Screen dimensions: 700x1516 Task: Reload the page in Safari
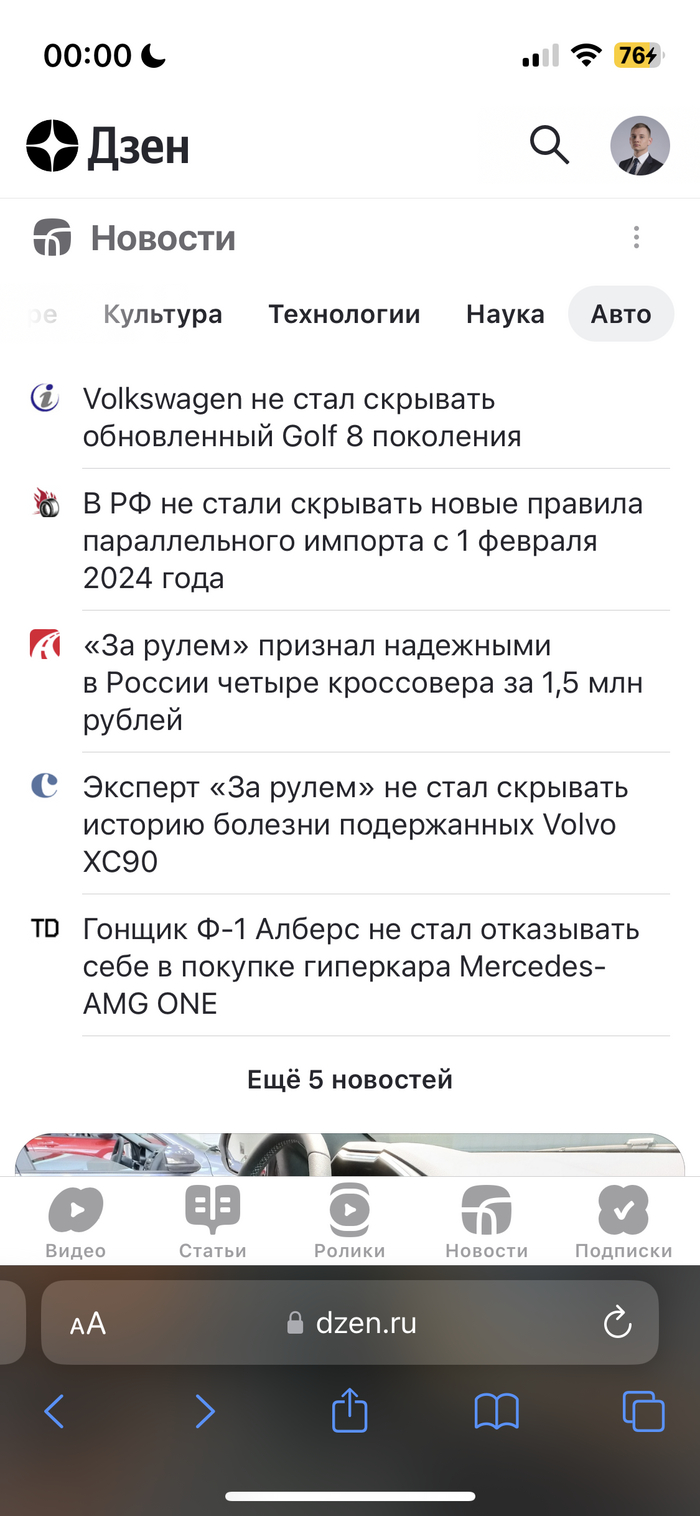pyautogui.click(x=618, y=1323)
